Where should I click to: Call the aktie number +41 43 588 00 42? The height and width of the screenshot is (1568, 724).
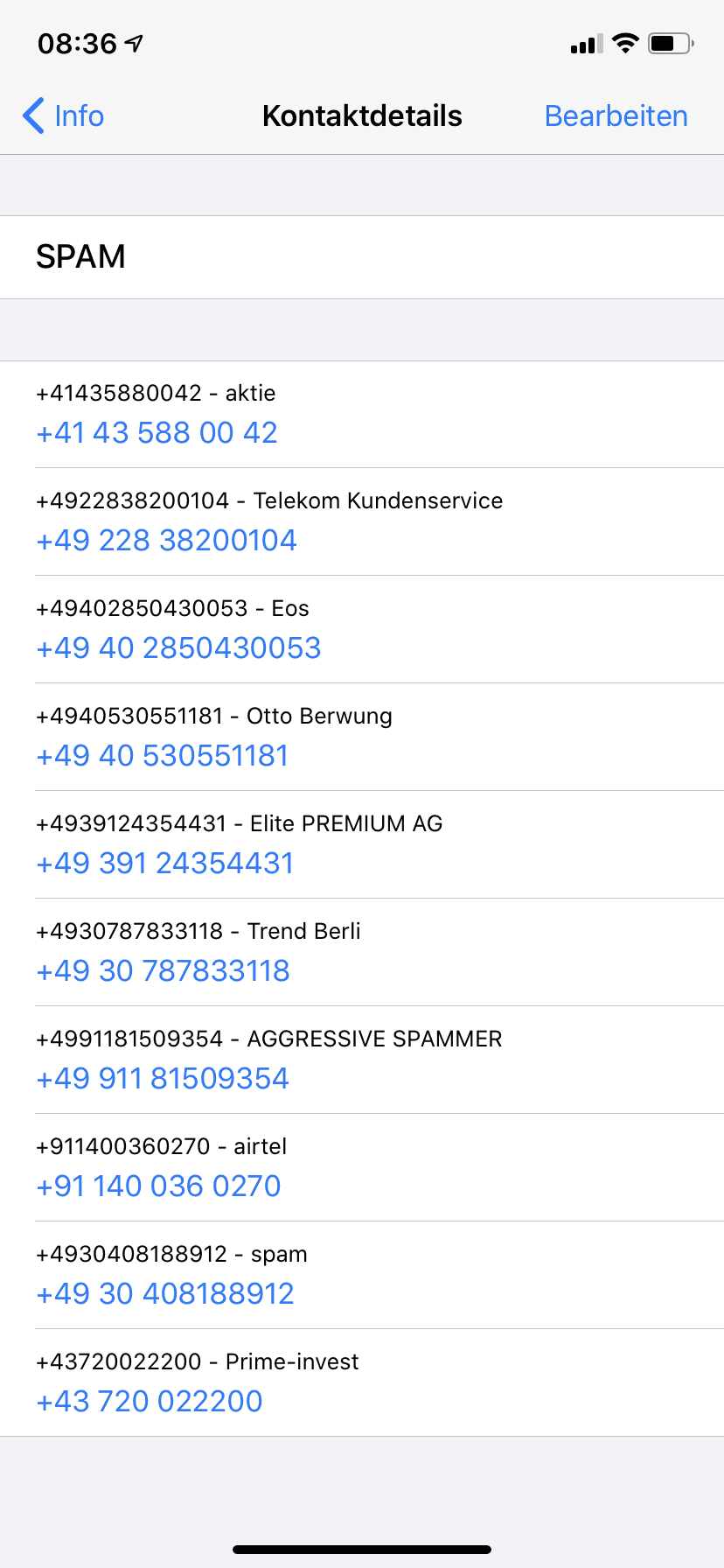[157, 432]
